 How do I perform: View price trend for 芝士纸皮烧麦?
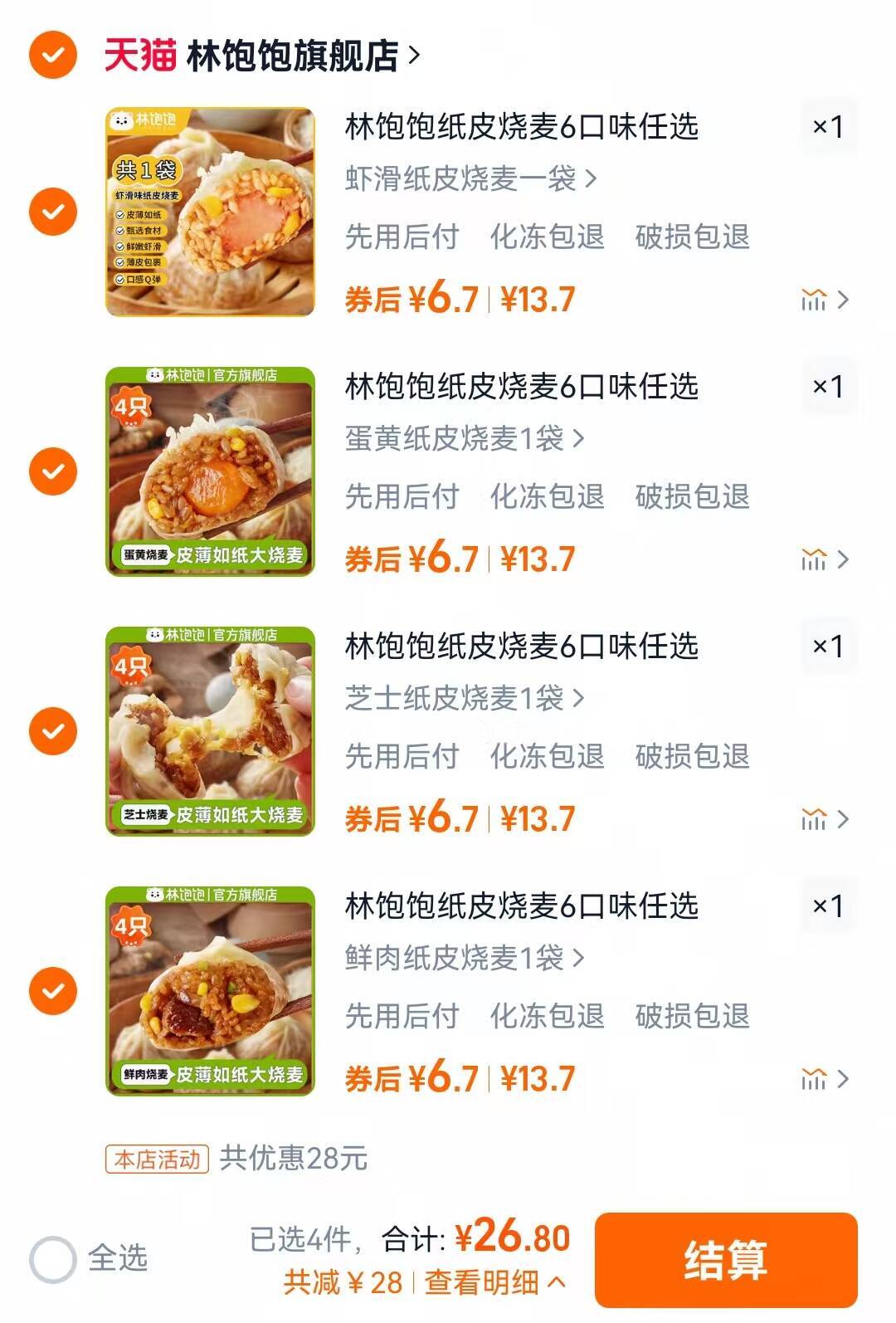click(825, 819)
